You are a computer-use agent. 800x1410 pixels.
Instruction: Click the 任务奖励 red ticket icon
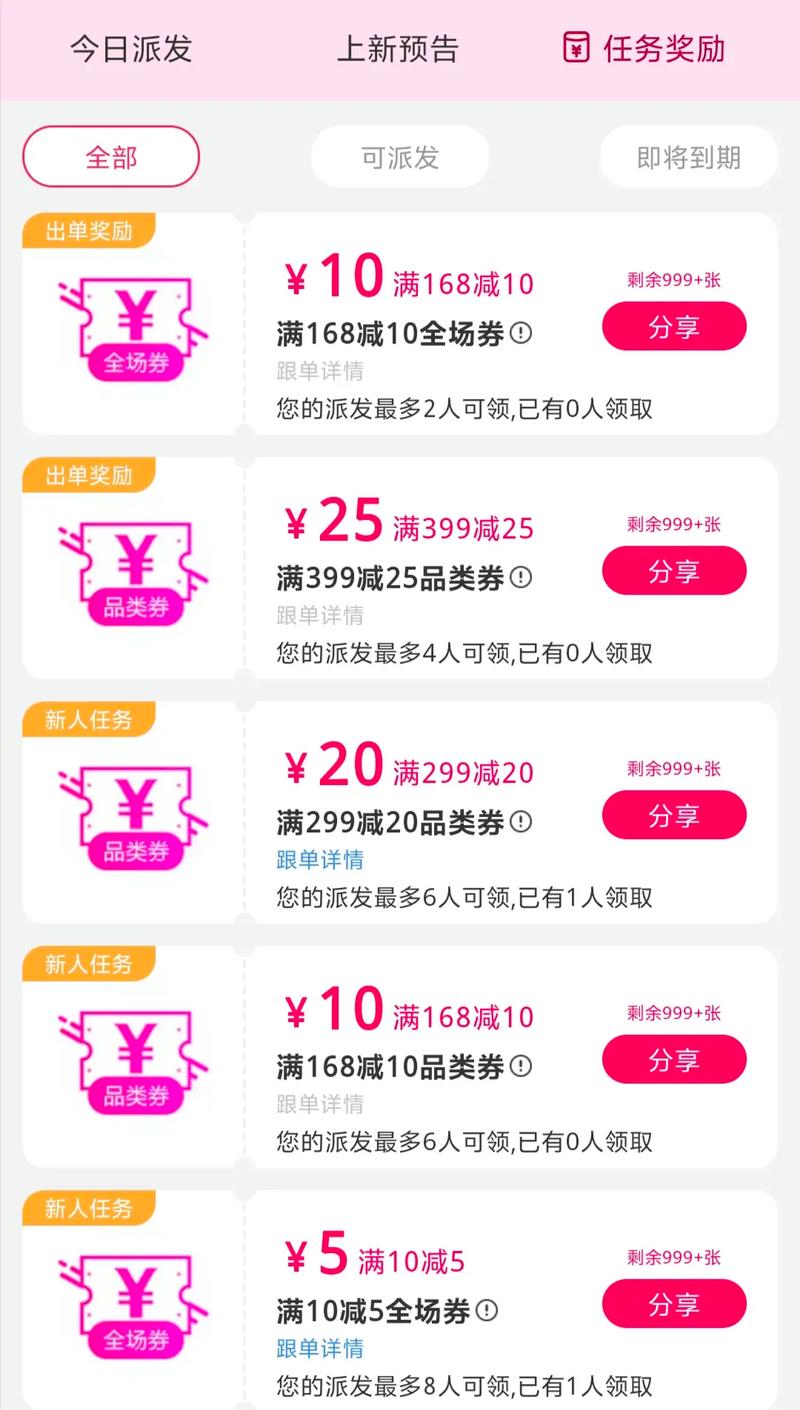(575, 47)
